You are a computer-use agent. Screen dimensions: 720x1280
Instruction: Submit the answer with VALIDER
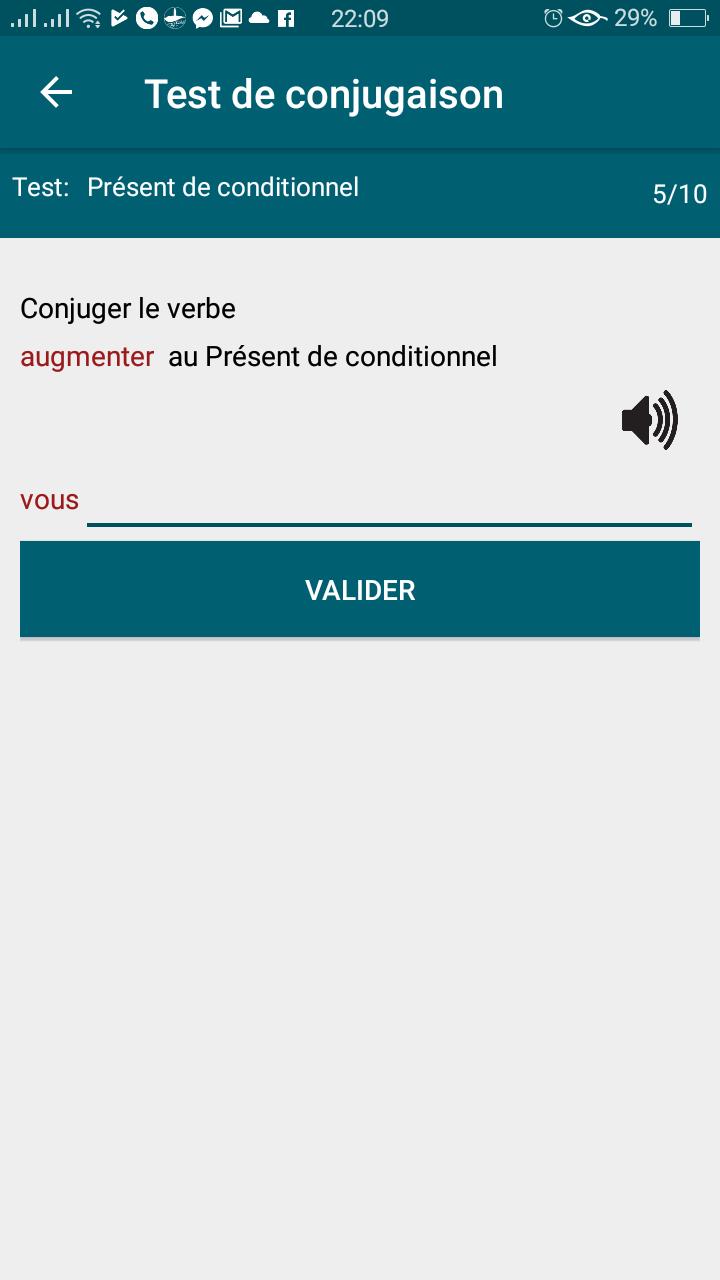(360, 590)
